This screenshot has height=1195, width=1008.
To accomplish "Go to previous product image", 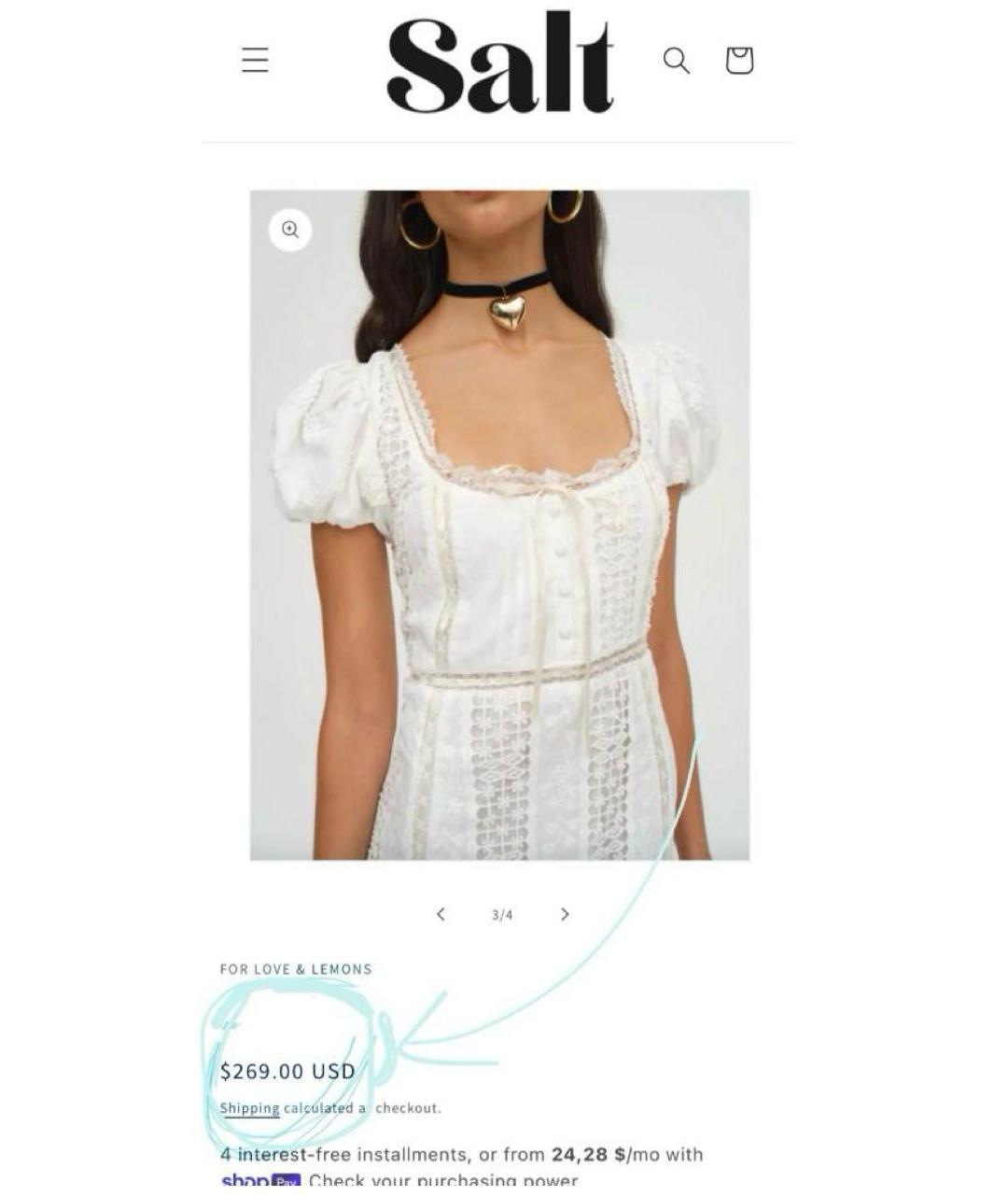I will coord(441,914).
